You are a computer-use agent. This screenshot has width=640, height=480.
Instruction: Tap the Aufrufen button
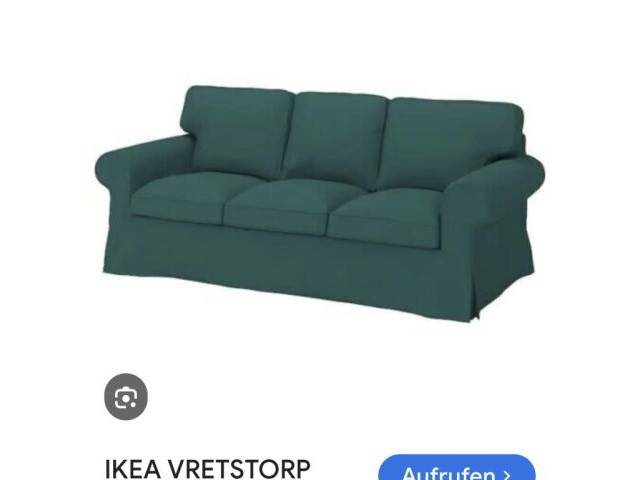pos(457,471)
